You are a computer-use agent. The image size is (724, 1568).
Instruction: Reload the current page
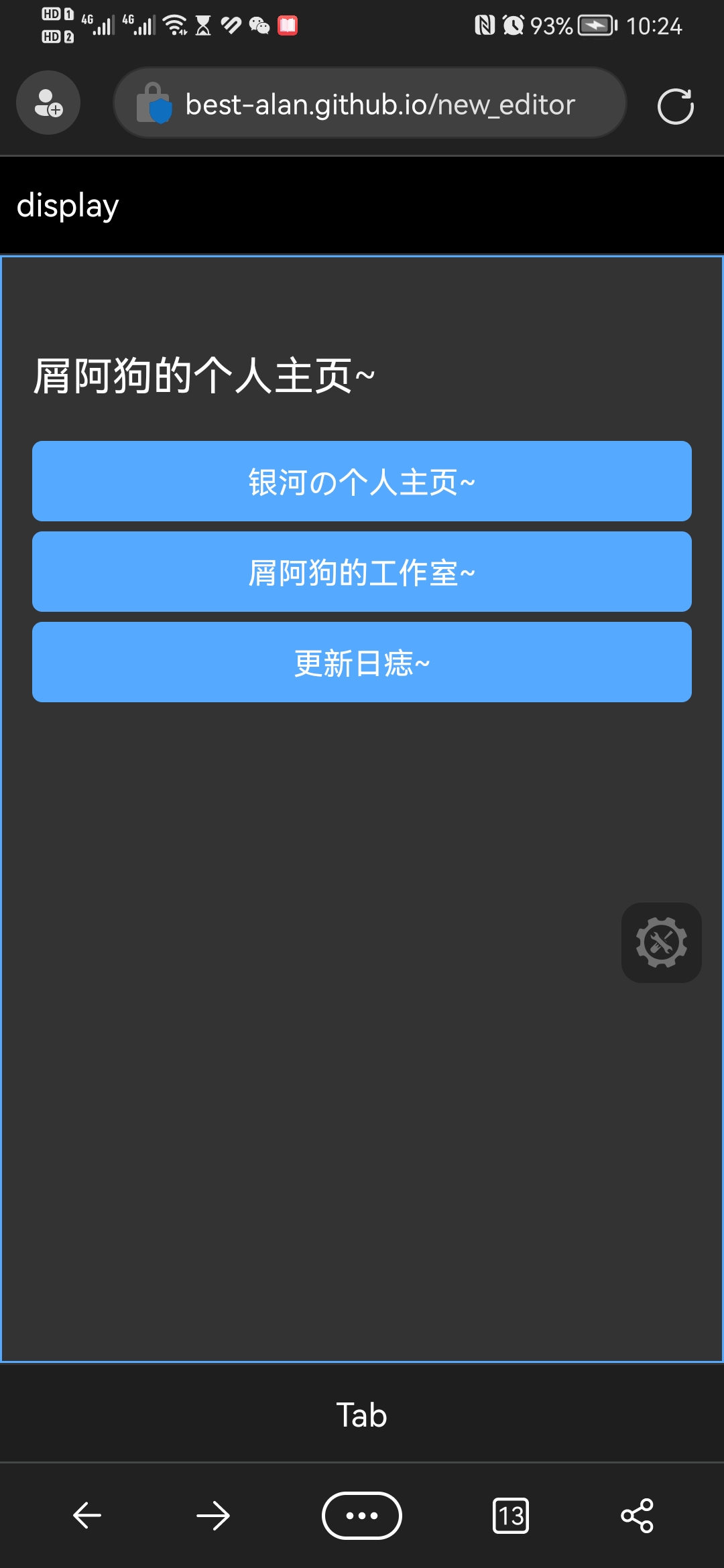(675, 106)
